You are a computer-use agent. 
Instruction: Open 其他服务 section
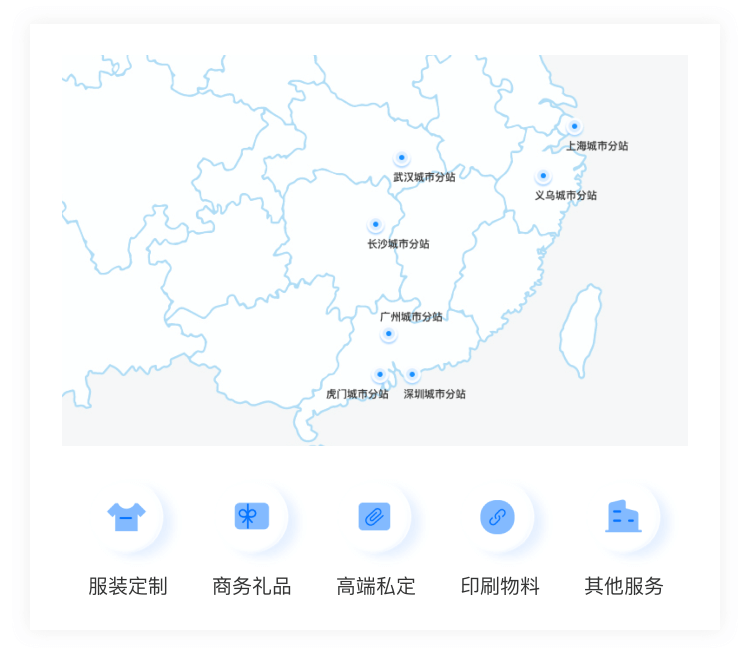pos(623,517)
